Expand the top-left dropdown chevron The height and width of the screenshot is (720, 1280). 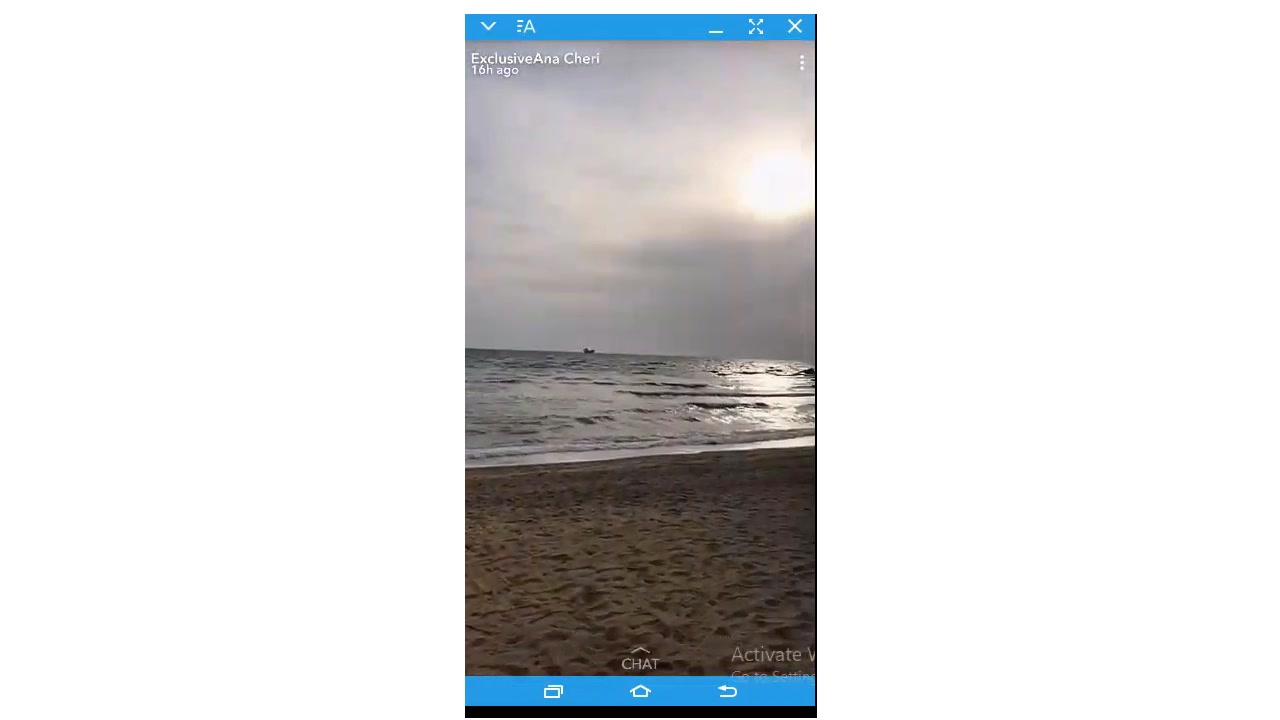coord(488,27)
